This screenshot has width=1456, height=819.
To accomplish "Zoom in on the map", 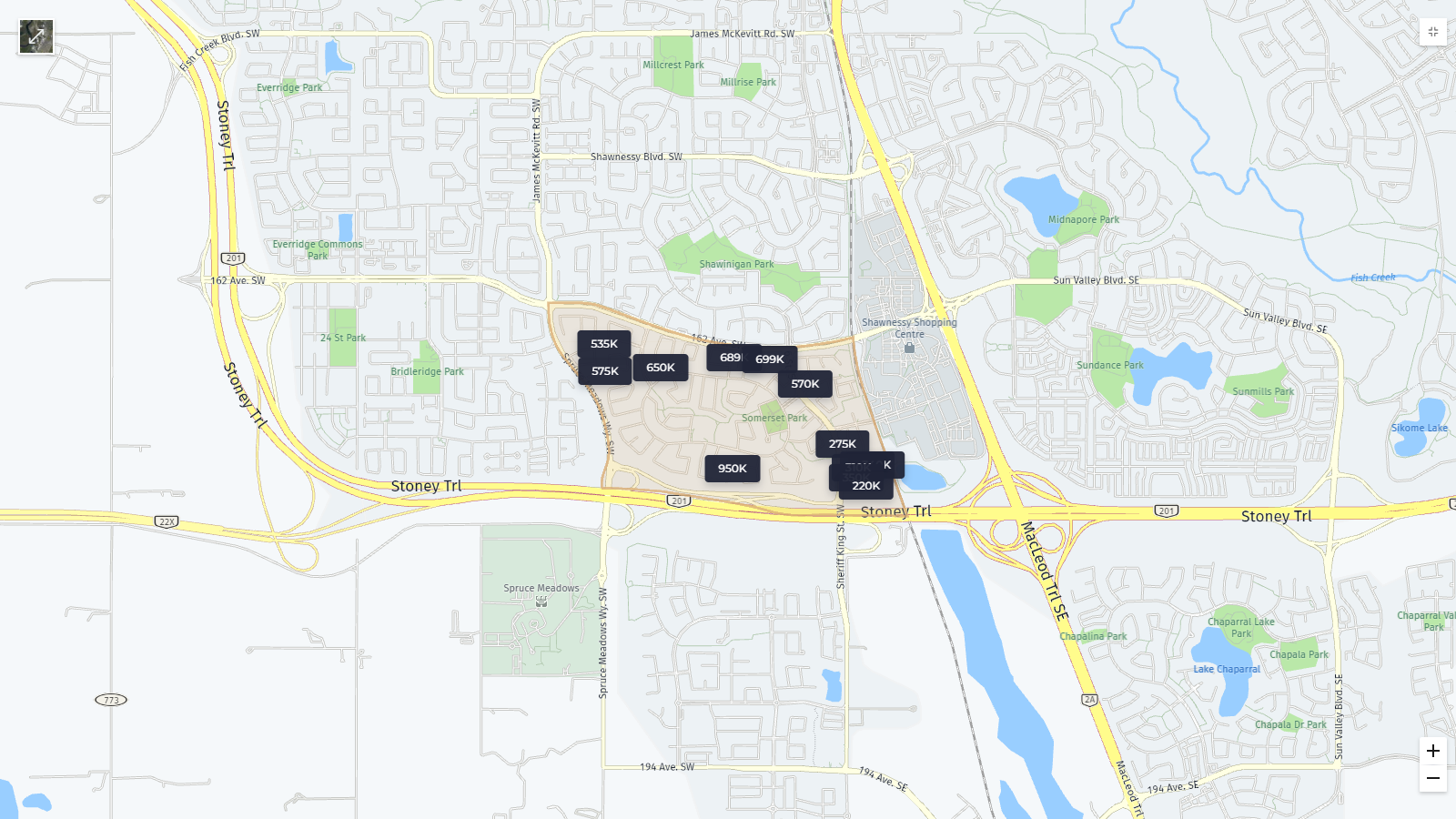I will click(1433, 751).
